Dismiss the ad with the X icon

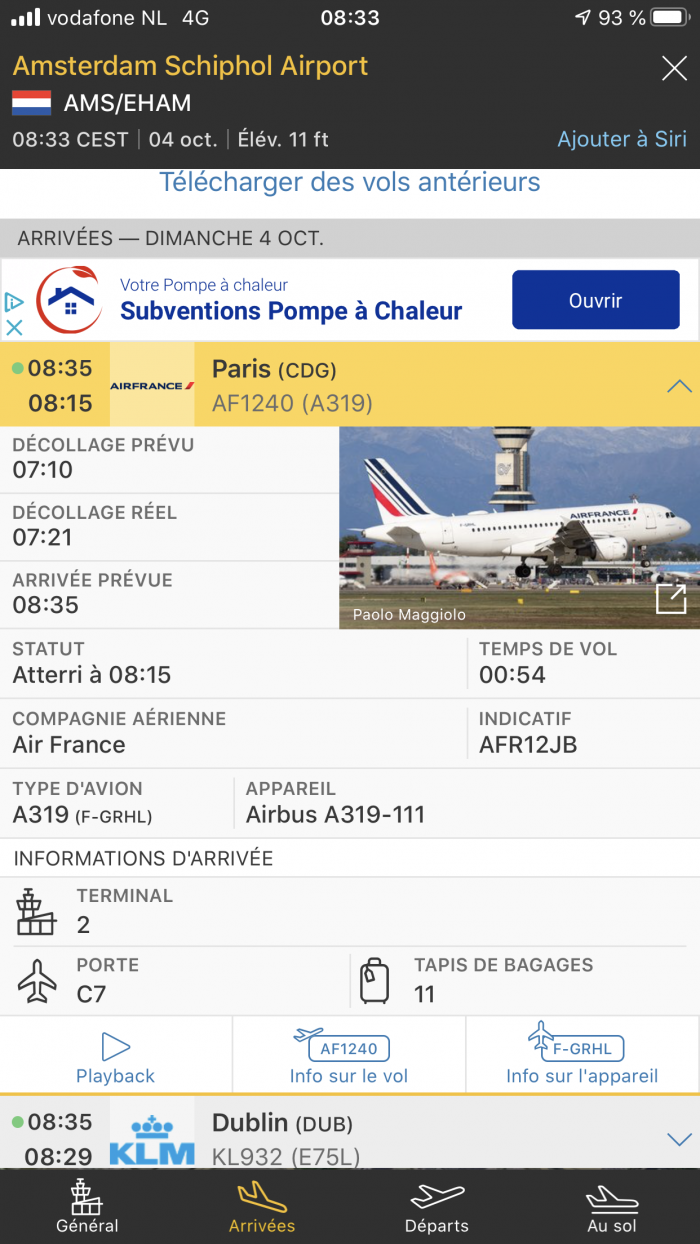click(14, 327)
